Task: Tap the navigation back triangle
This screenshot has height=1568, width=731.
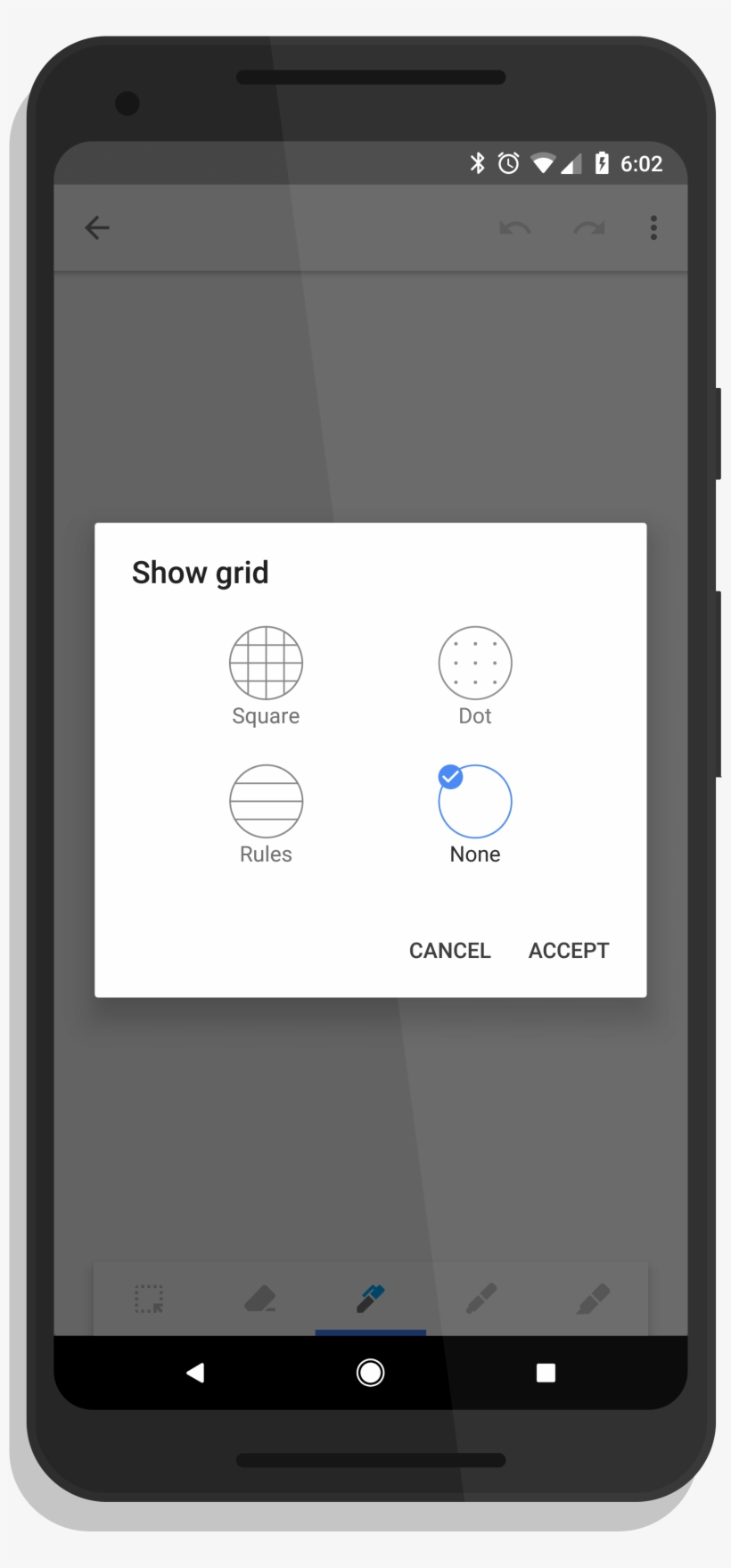Action: click(195, 1373)
